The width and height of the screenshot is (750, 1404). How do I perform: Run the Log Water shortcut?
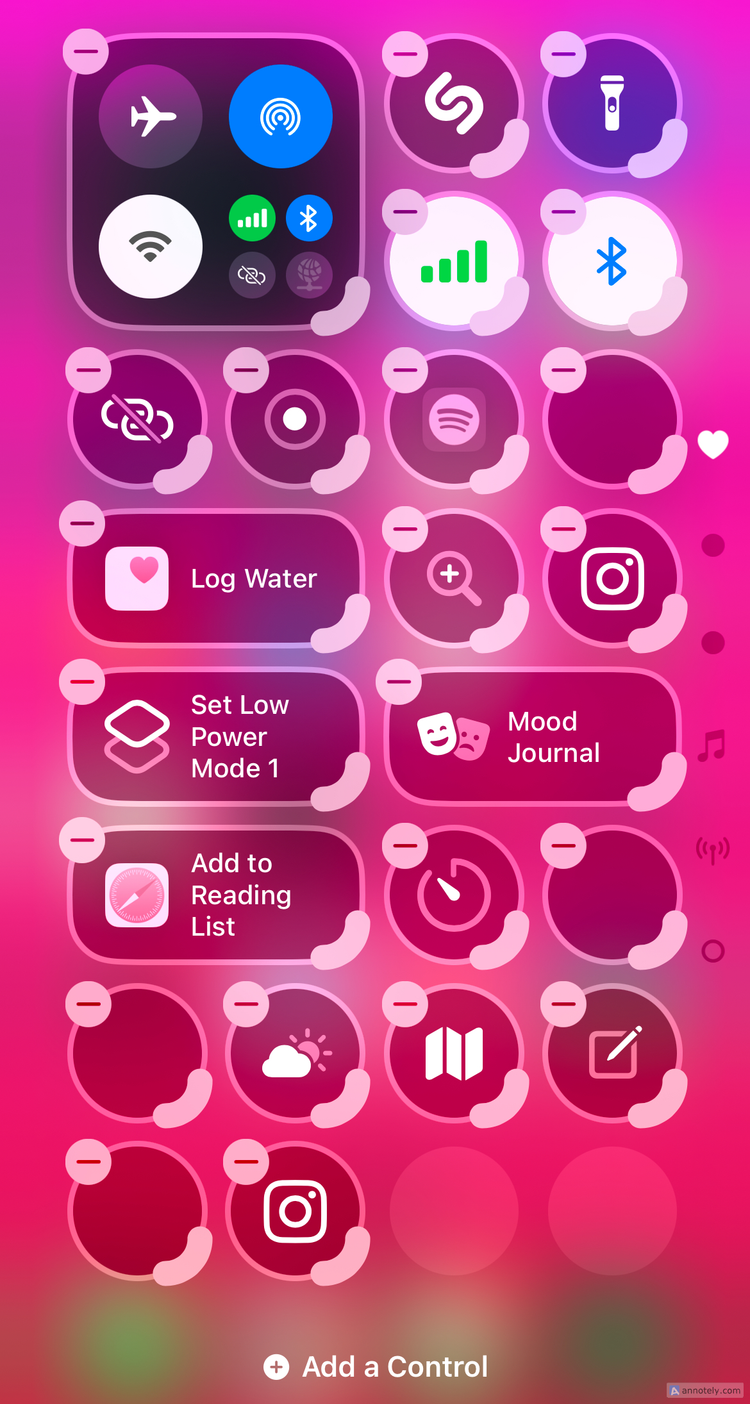tap(216, 578)
